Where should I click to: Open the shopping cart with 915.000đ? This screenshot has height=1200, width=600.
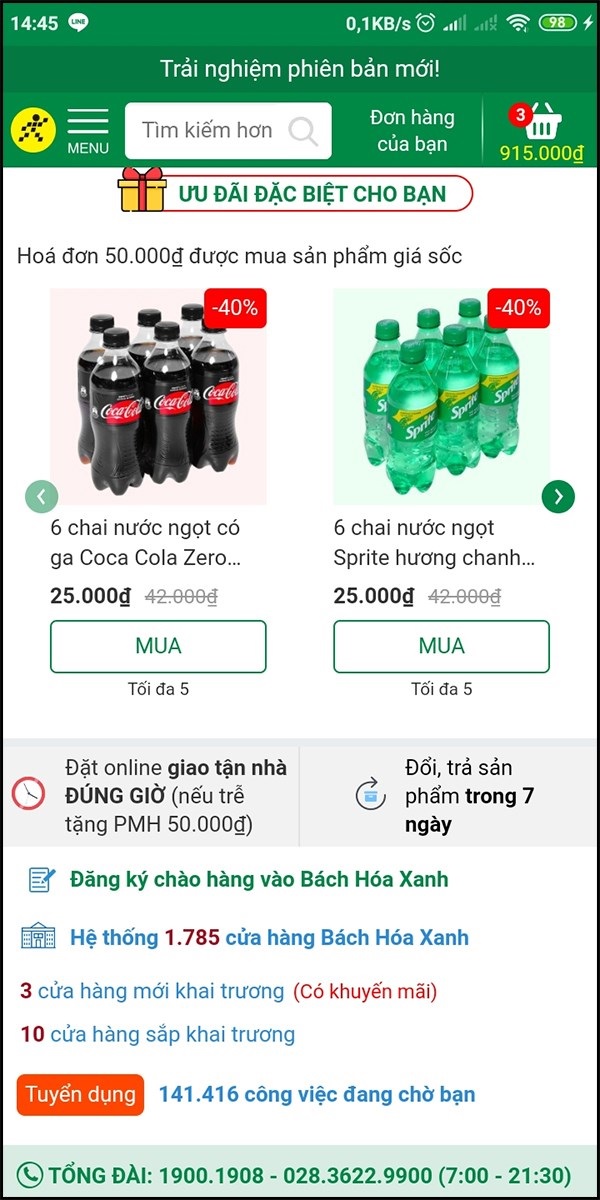point(541,131)
